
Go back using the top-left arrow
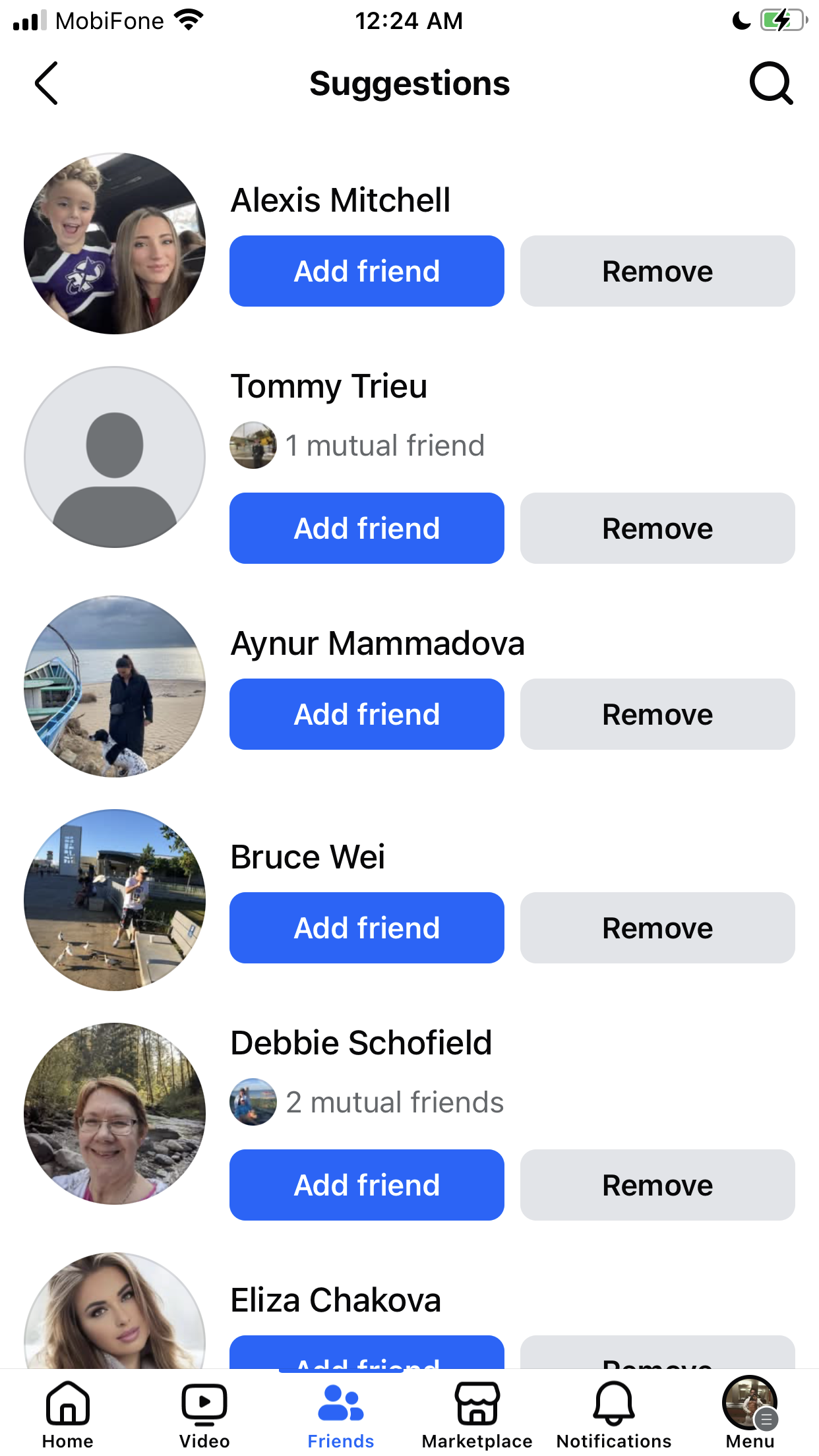tap(46, 83)
